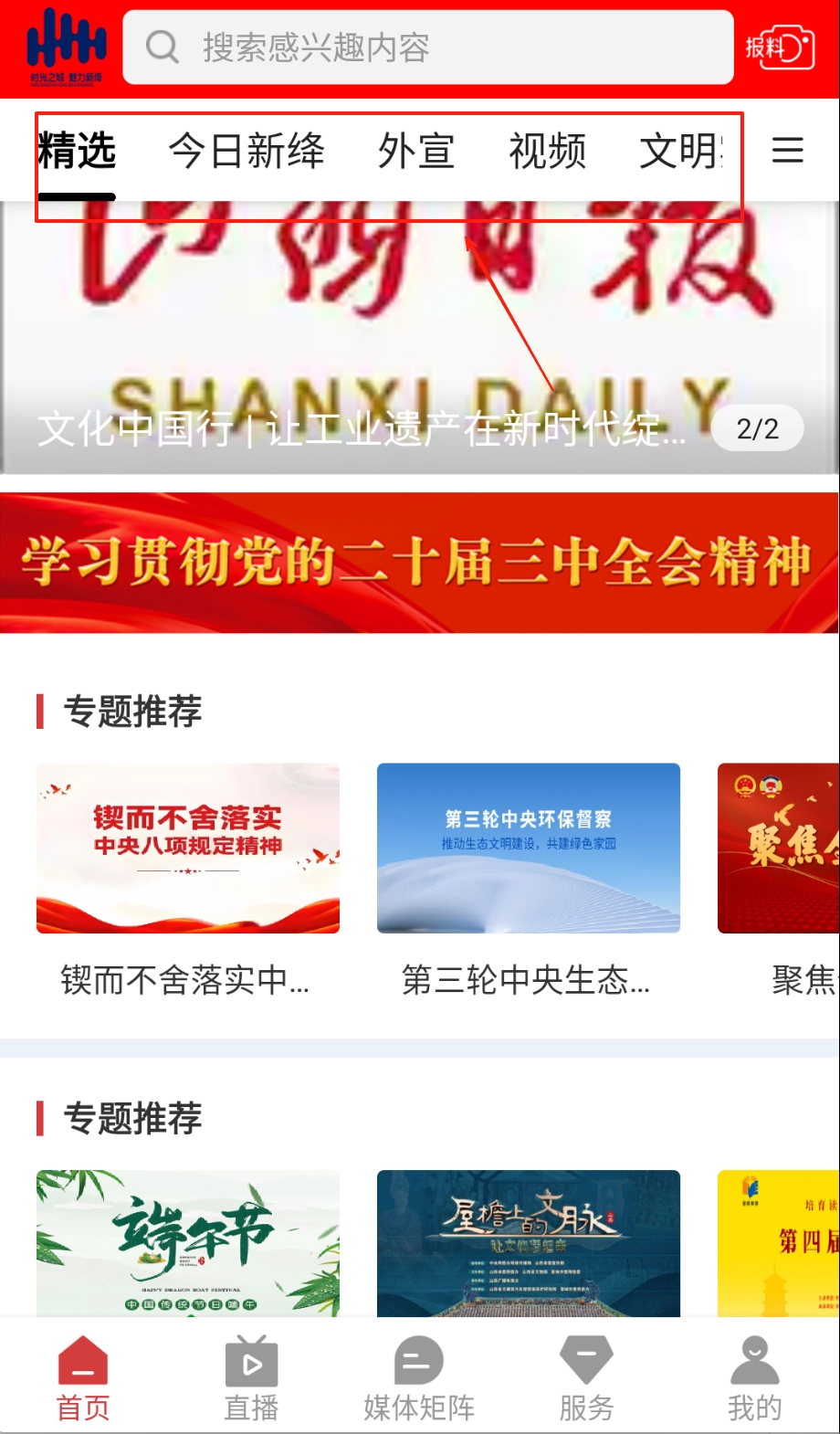Open the 屋檐上的文脉 topic card

tap(529, 1242)
